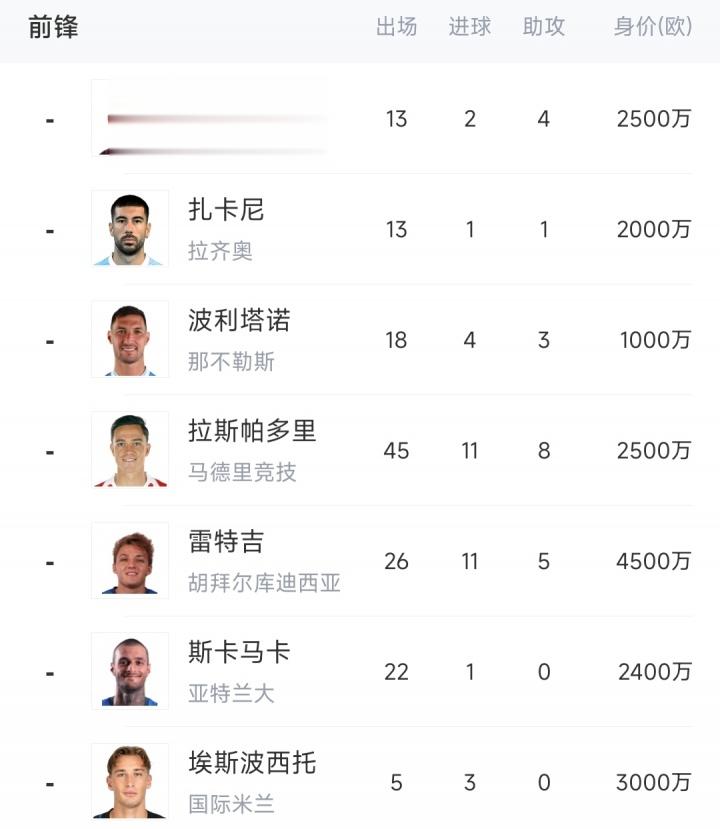
Task: Open 雷特吉's player page
Action: [x=226, y=542]
